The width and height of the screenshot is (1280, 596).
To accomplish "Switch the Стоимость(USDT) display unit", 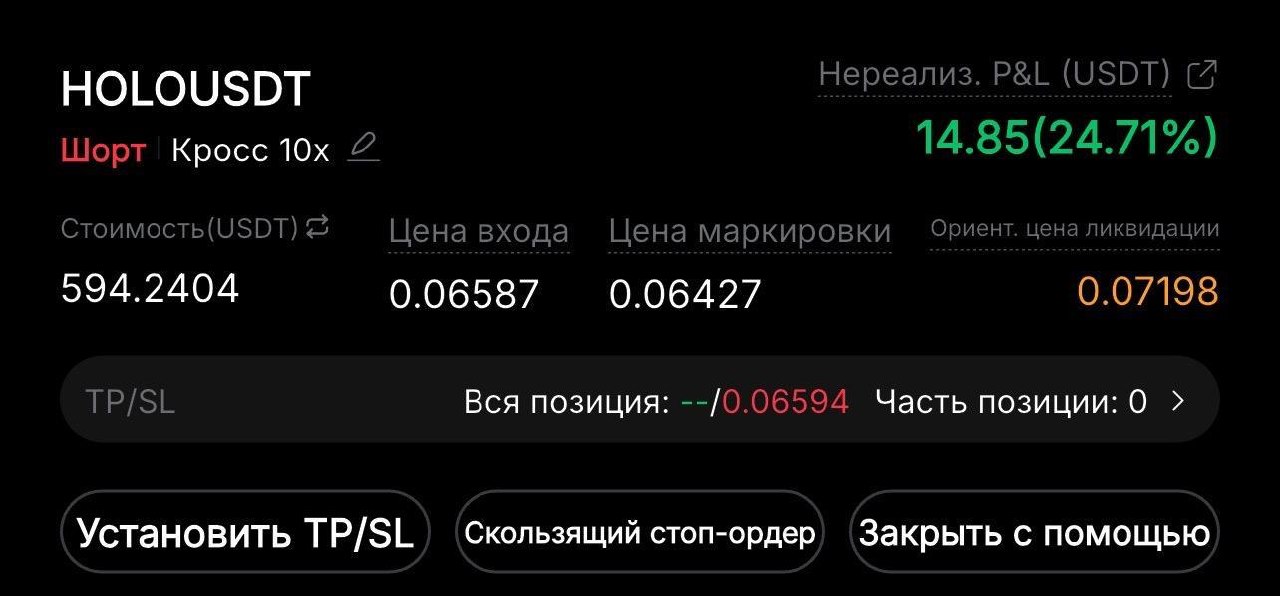I will tap(317, 228).
